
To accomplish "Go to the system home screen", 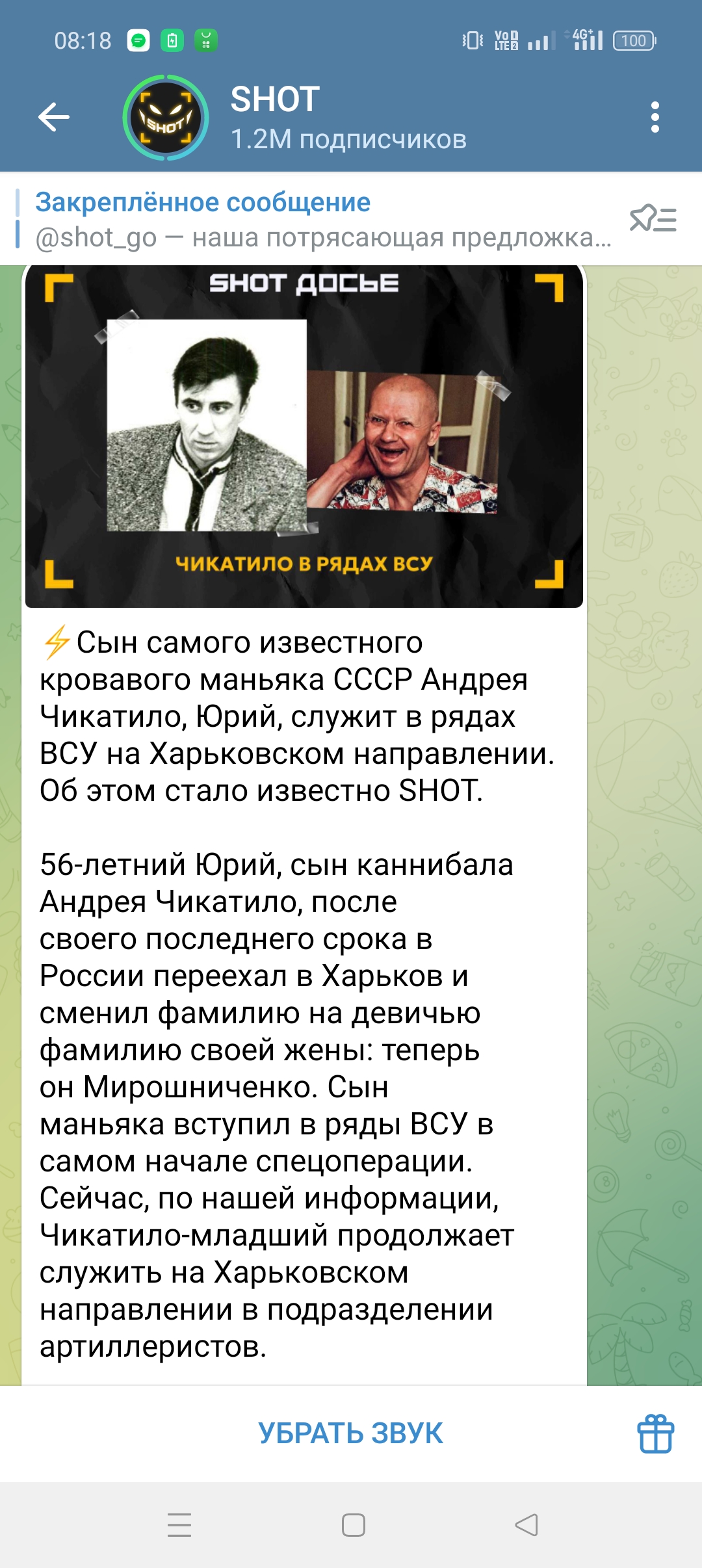I will pyautogui.click(x=353, y=1524).
